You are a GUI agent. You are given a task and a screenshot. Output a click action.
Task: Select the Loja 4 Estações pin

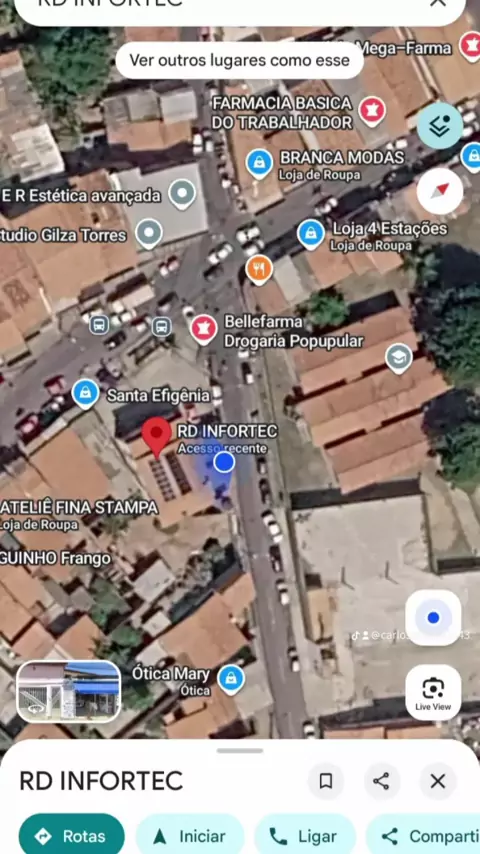311,234
